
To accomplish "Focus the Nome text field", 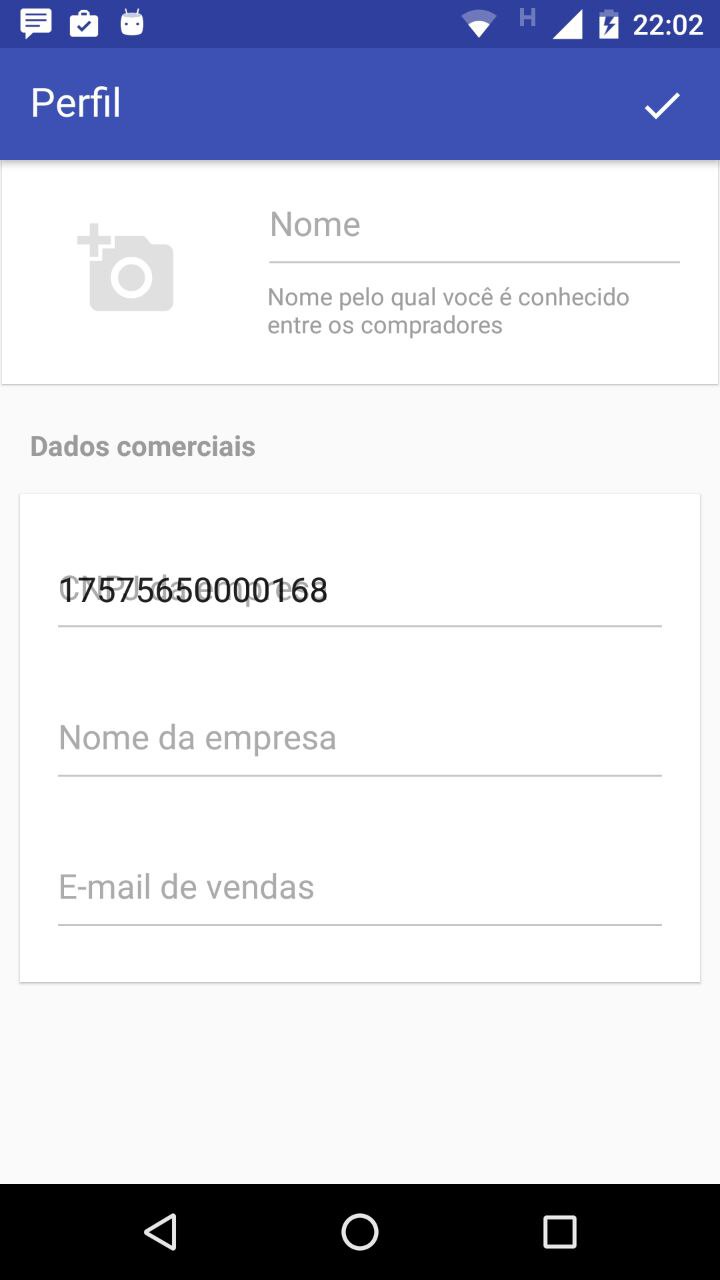I will (474, 226).
